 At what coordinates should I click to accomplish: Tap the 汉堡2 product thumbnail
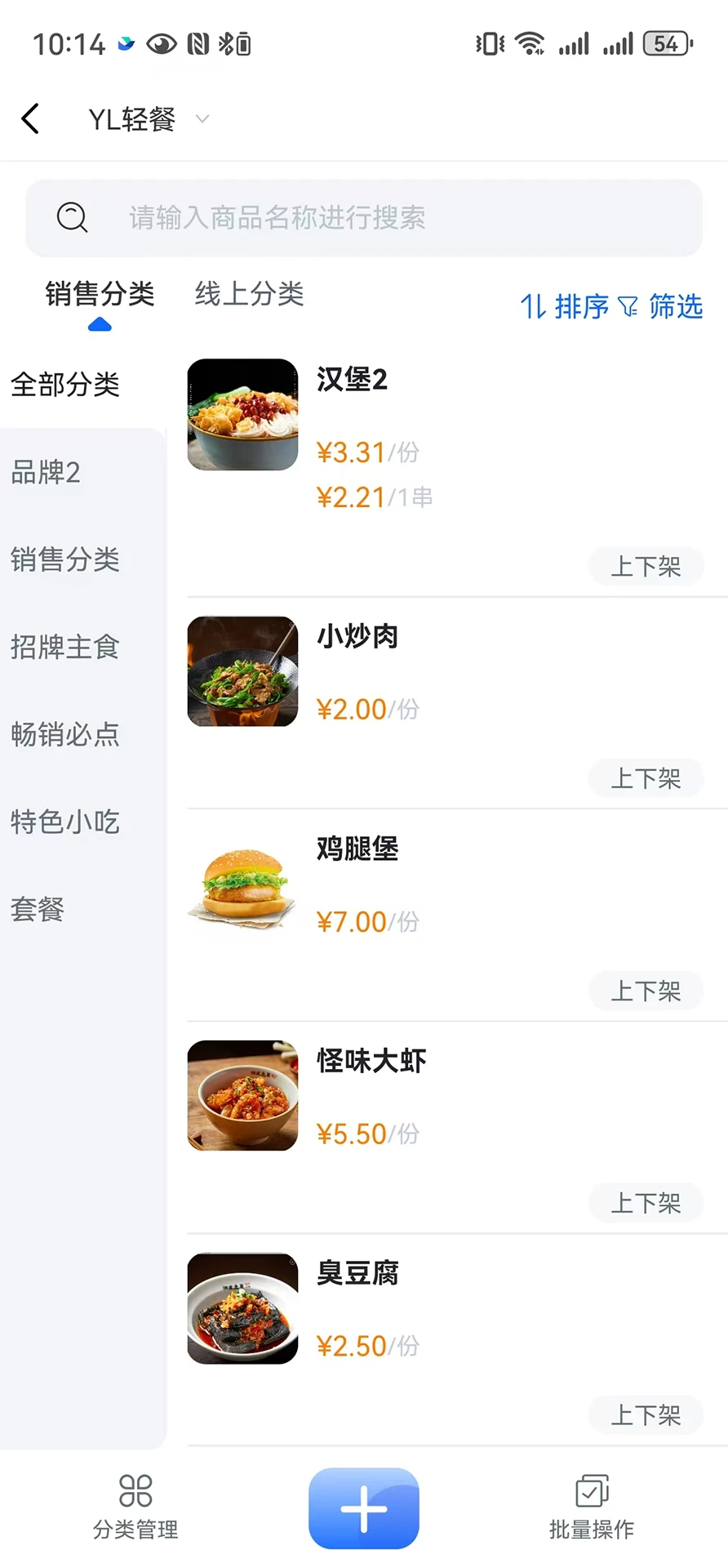tap(242, 414)
